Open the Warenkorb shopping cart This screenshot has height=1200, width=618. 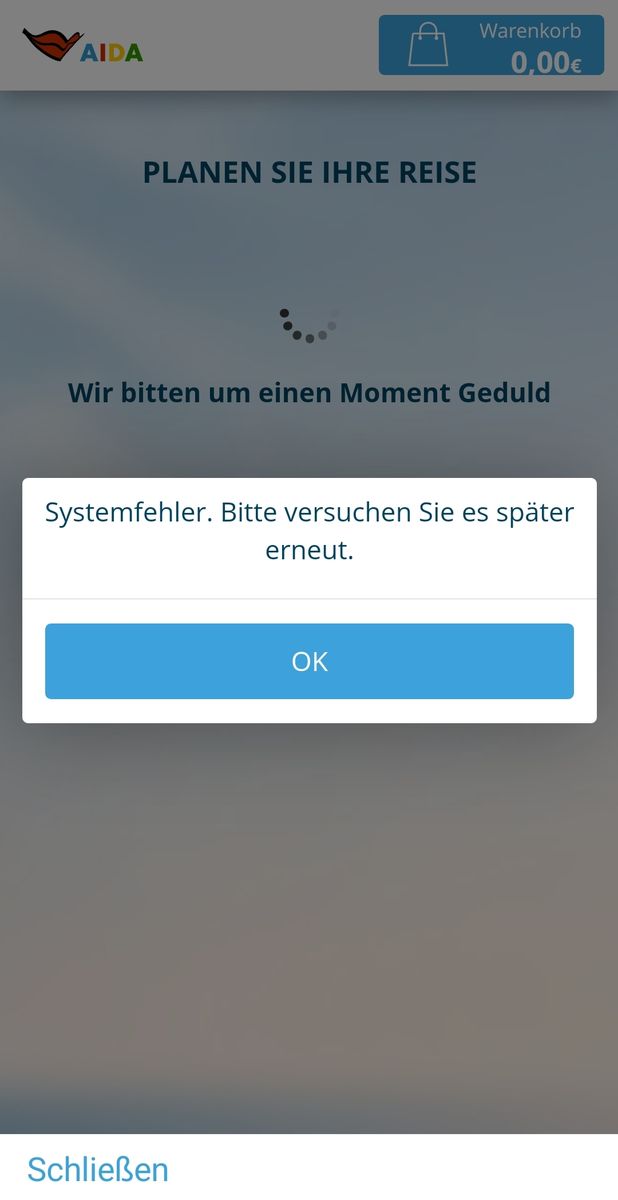(491, 46)
